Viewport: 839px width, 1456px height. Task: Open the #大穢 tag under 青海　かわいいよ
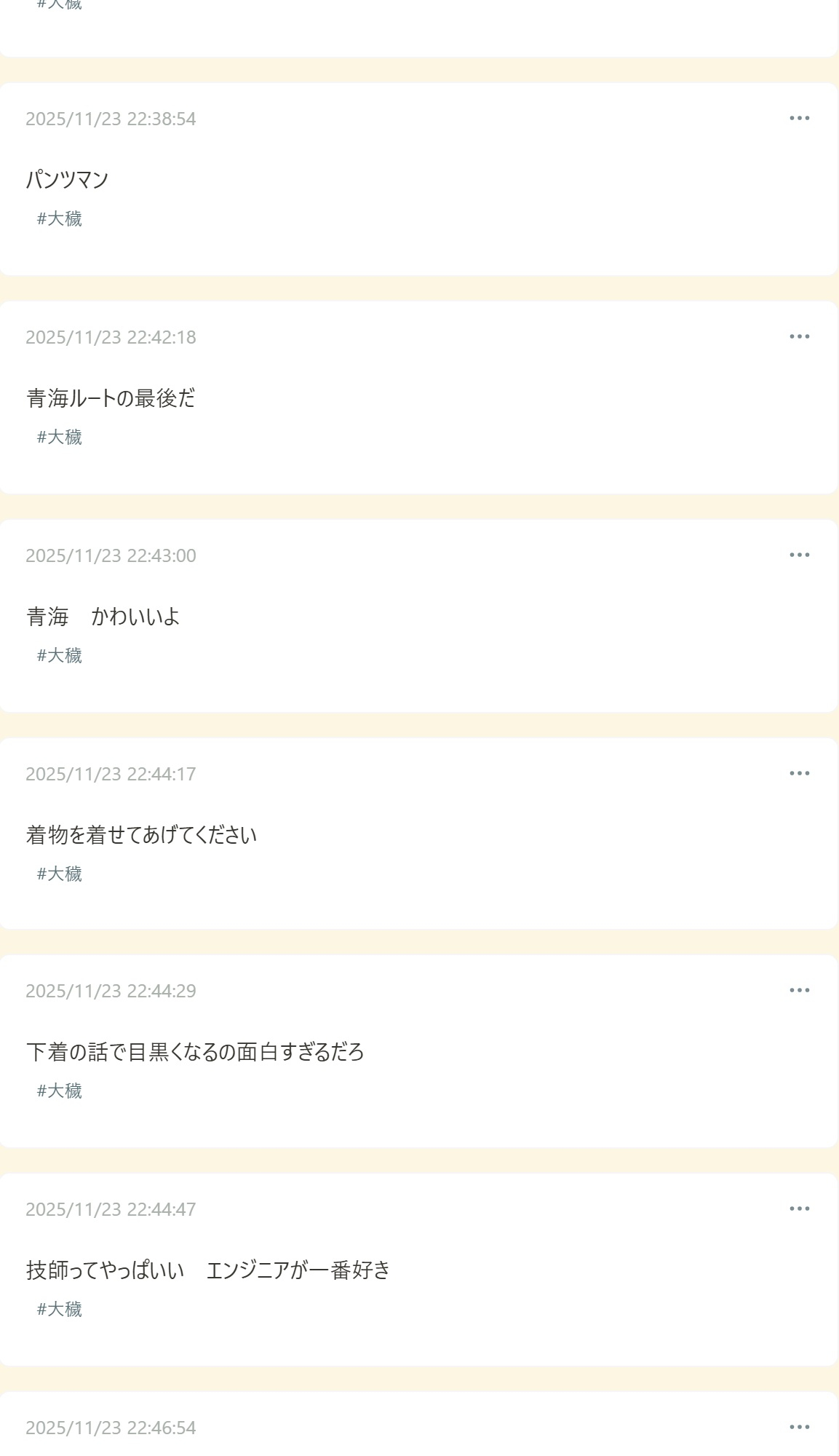60,655
